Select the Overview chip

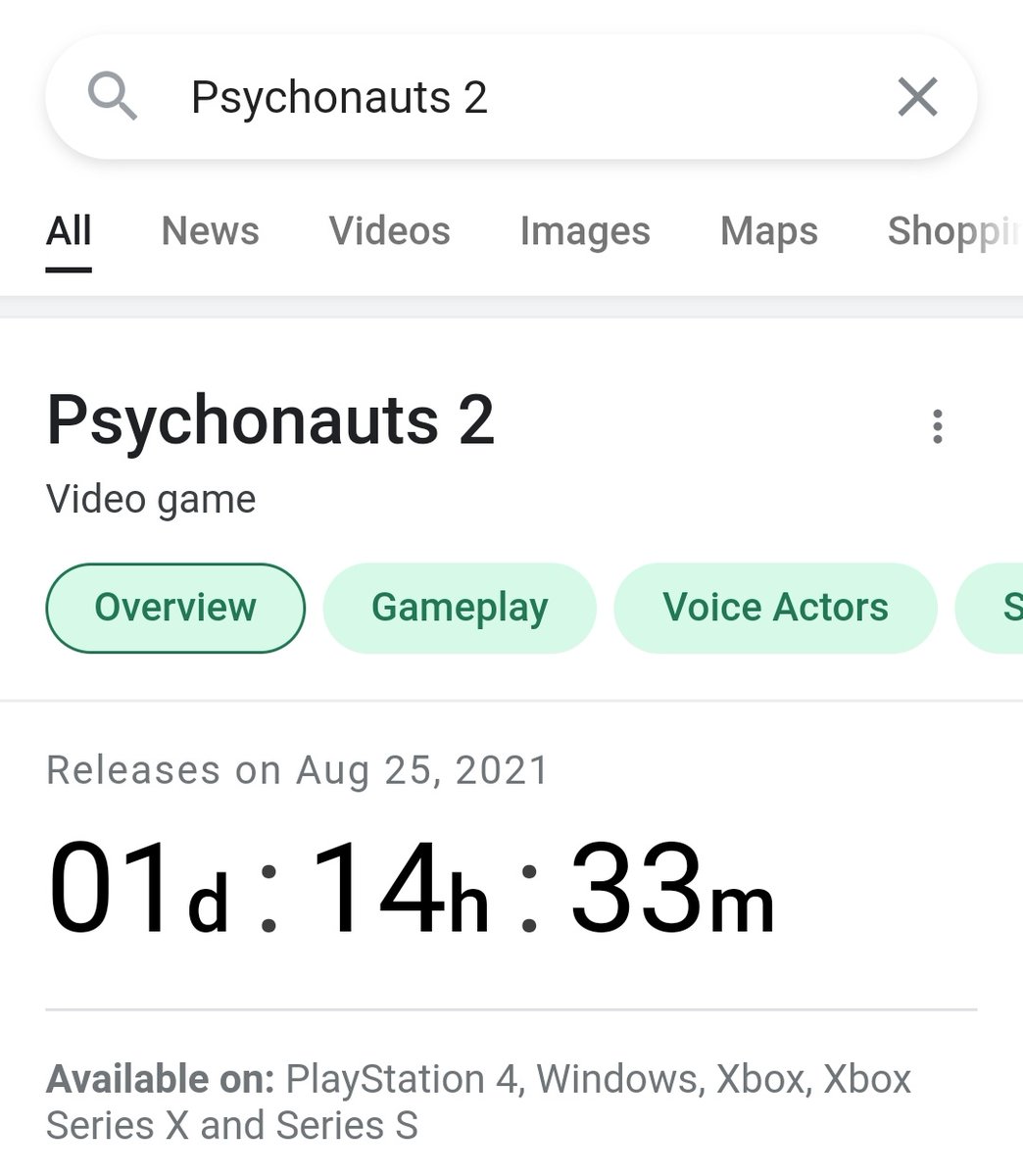tap(175, 608)
